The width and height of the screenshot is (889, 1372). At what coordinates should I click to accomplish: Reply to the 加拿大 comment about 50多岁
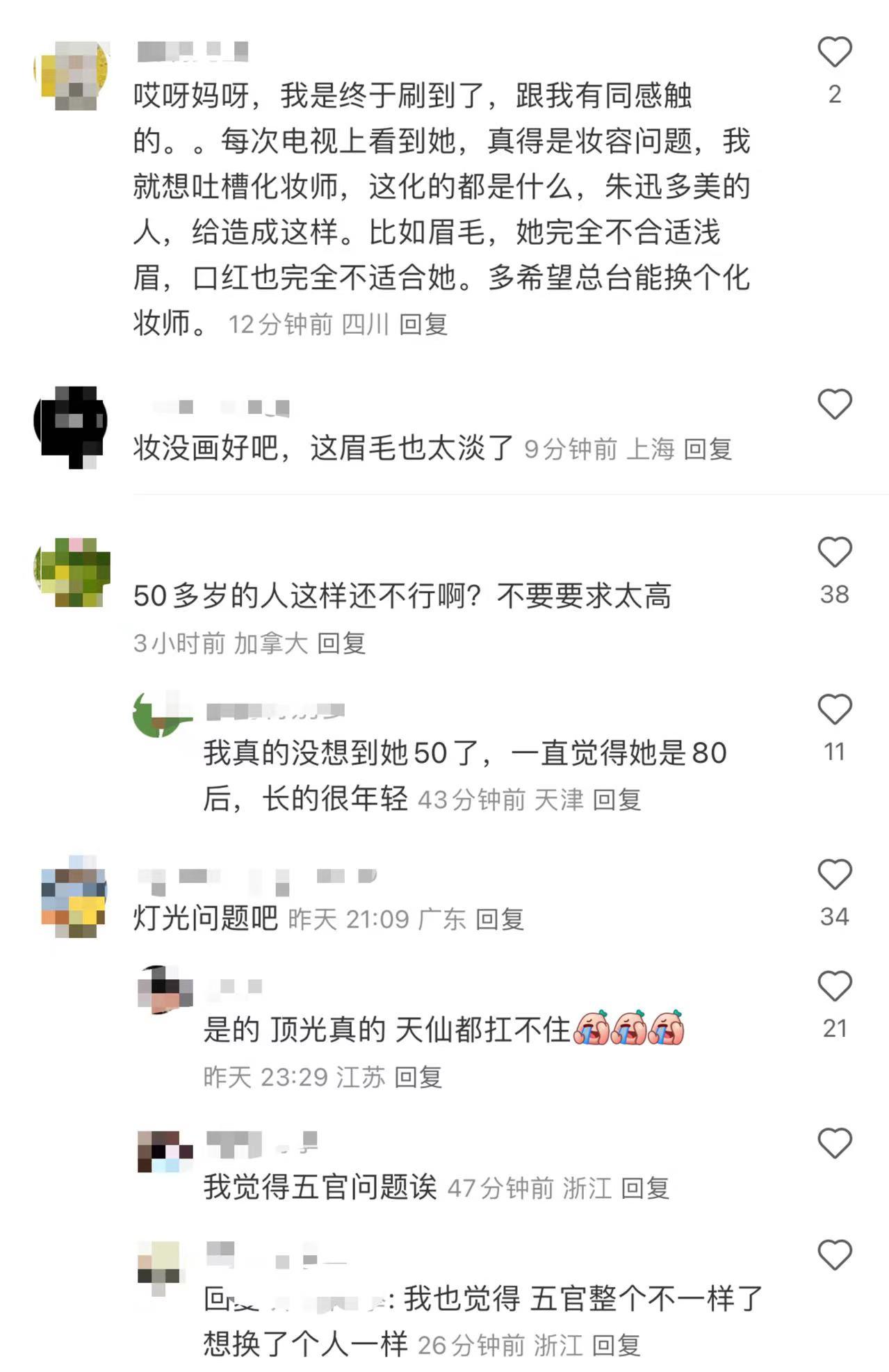(341, 643)
